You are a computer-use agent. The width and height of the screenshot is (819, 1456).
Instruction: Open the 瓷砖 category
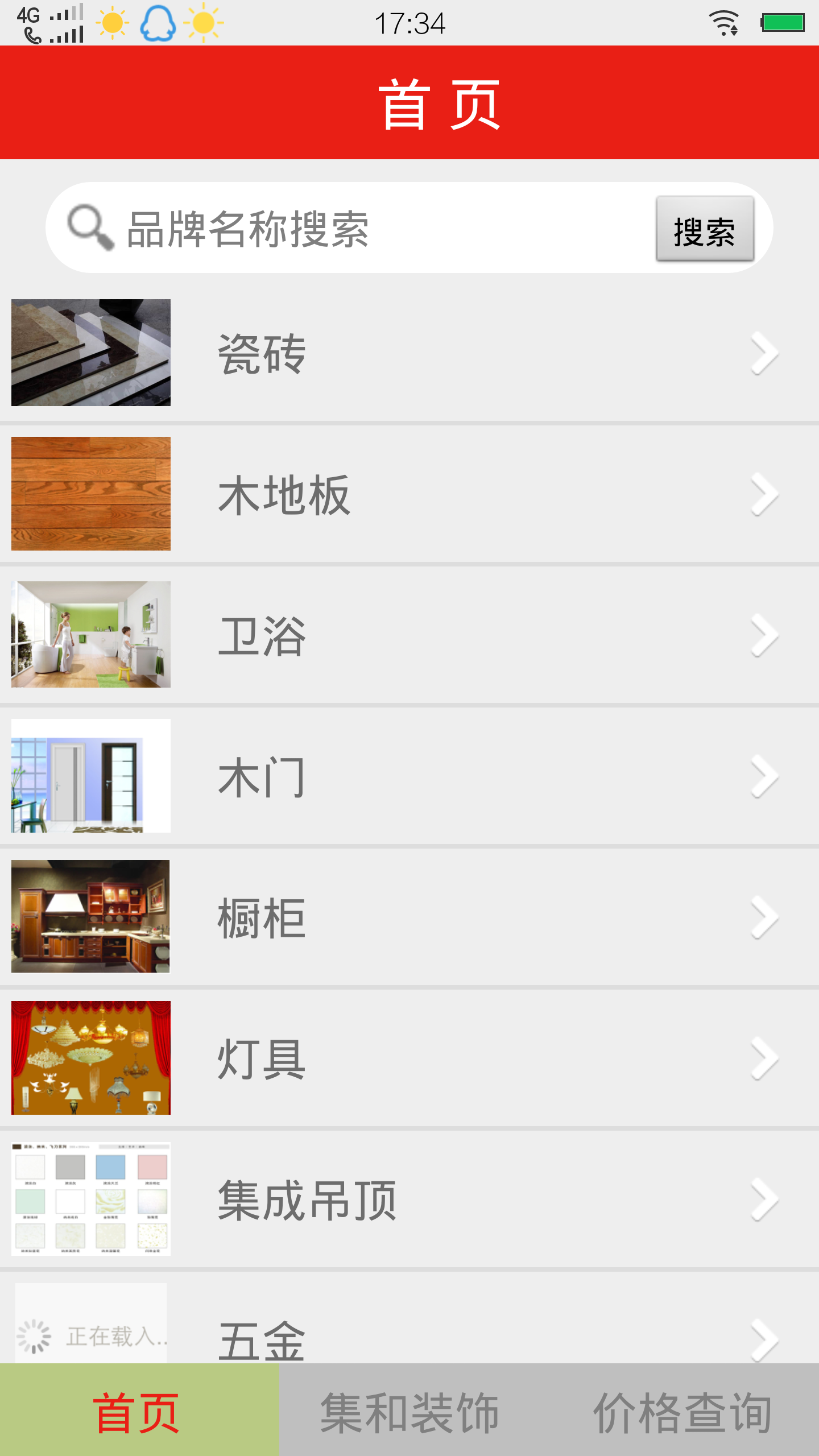pyautogui.click(x=409, y=353)
